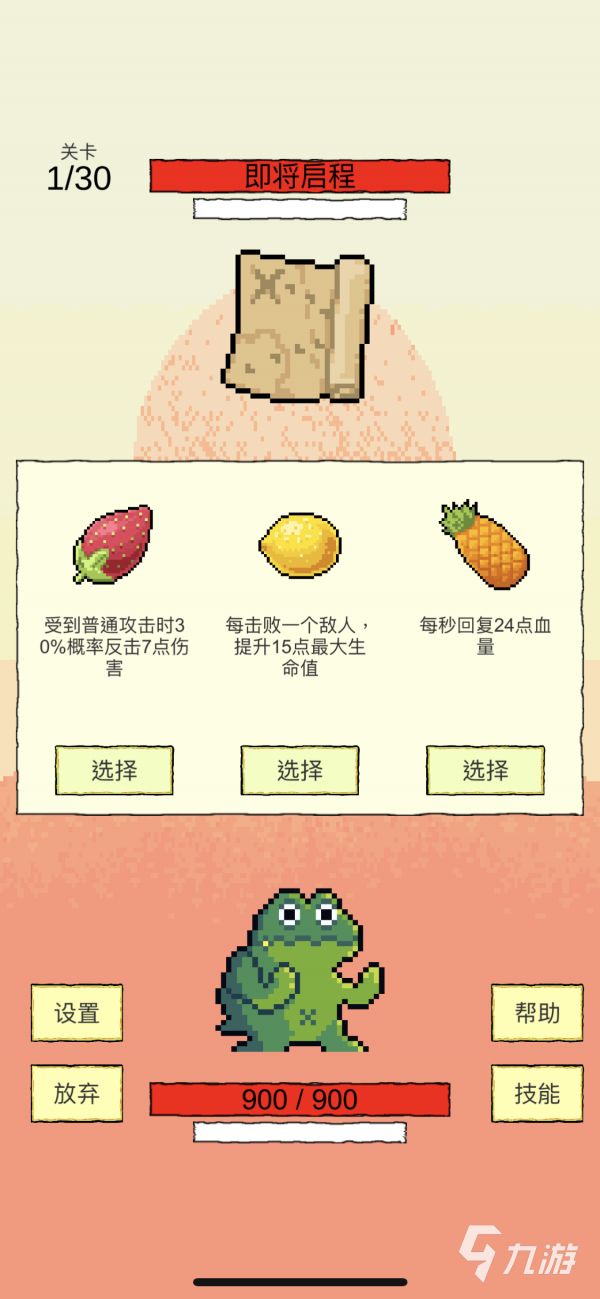This screenshot has width=600, height=1299.
Task: Choose the lemon max health perk
Action: tap(300, 770)
